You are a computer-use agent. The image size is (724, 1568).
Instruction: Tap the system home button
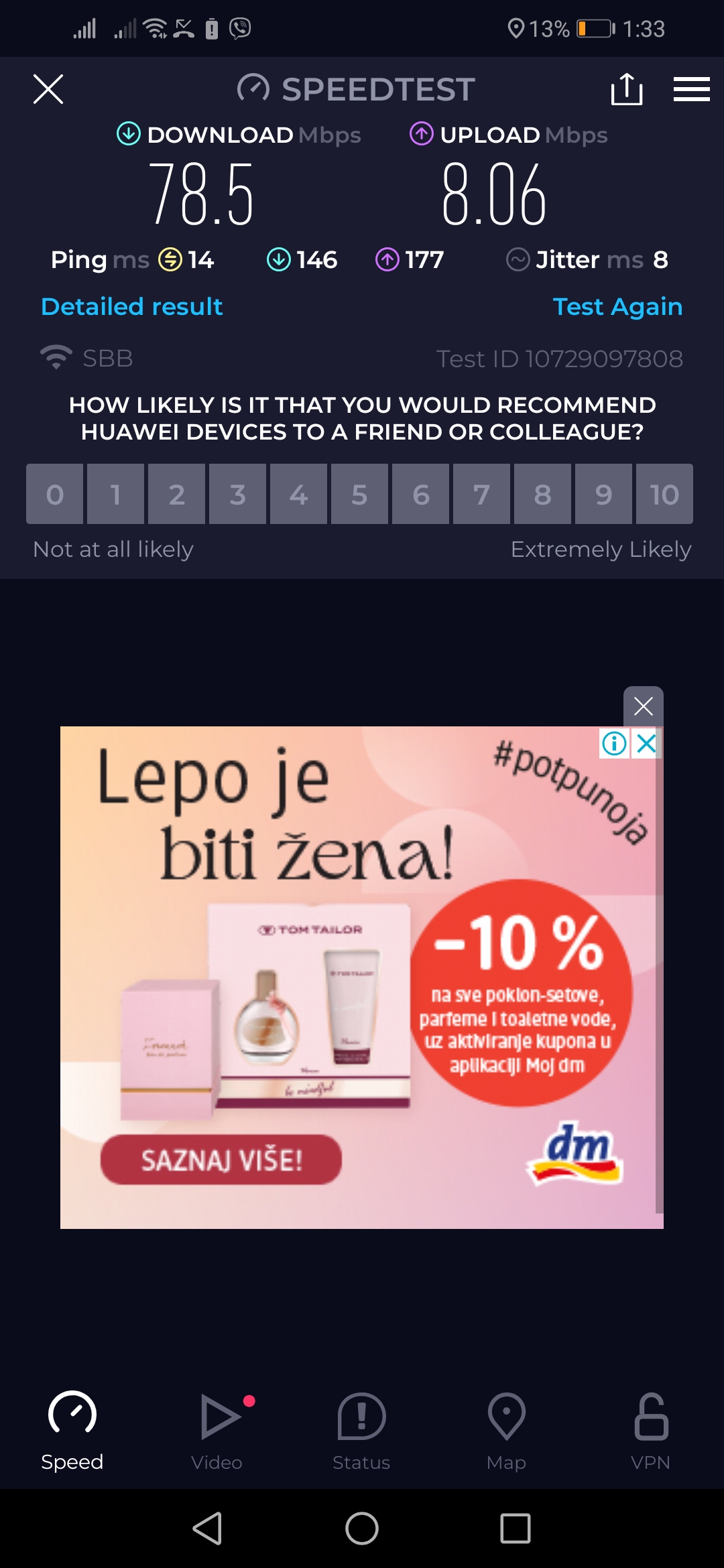(x=362, y=1528)
